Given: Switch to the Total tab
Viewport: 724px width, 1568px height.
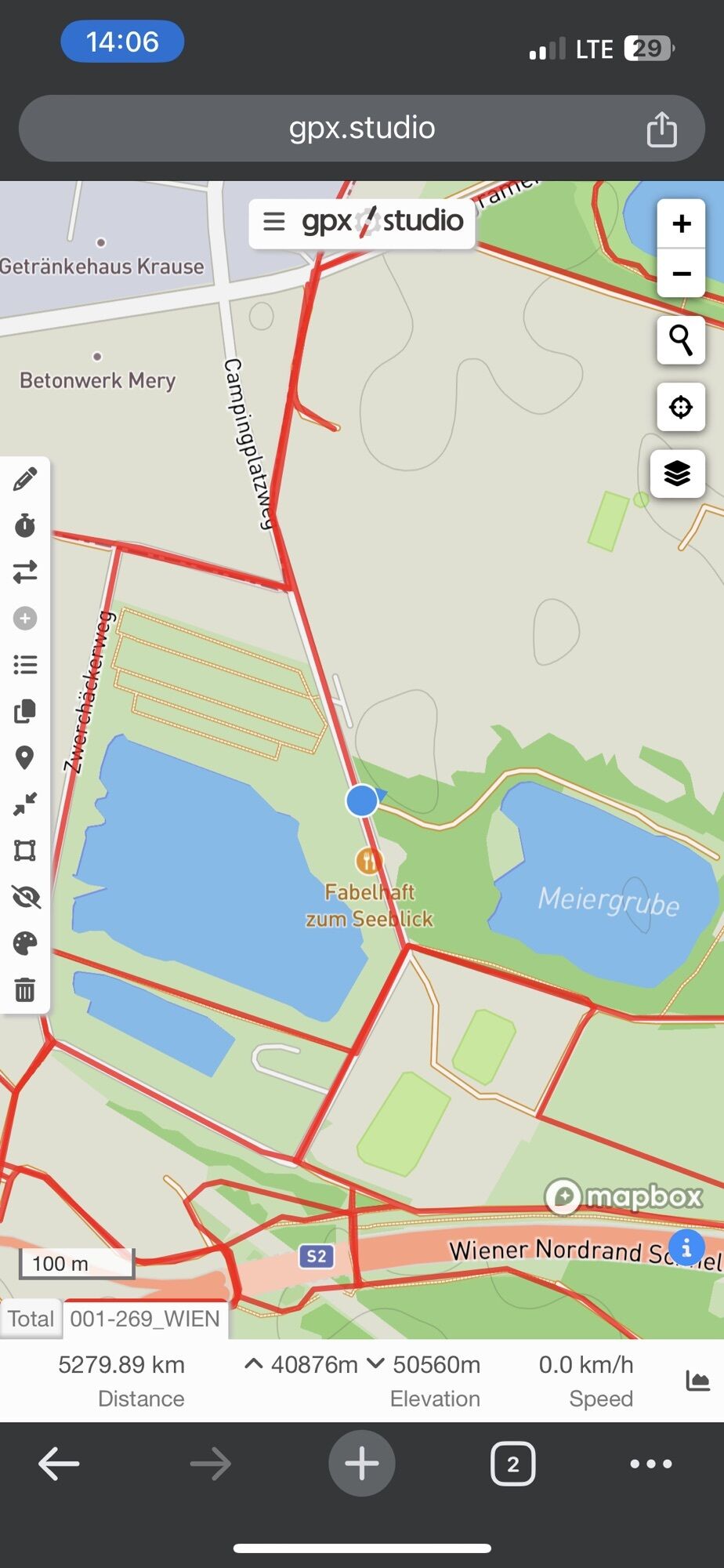Looking at the screenshot, I should (31, 1319).
